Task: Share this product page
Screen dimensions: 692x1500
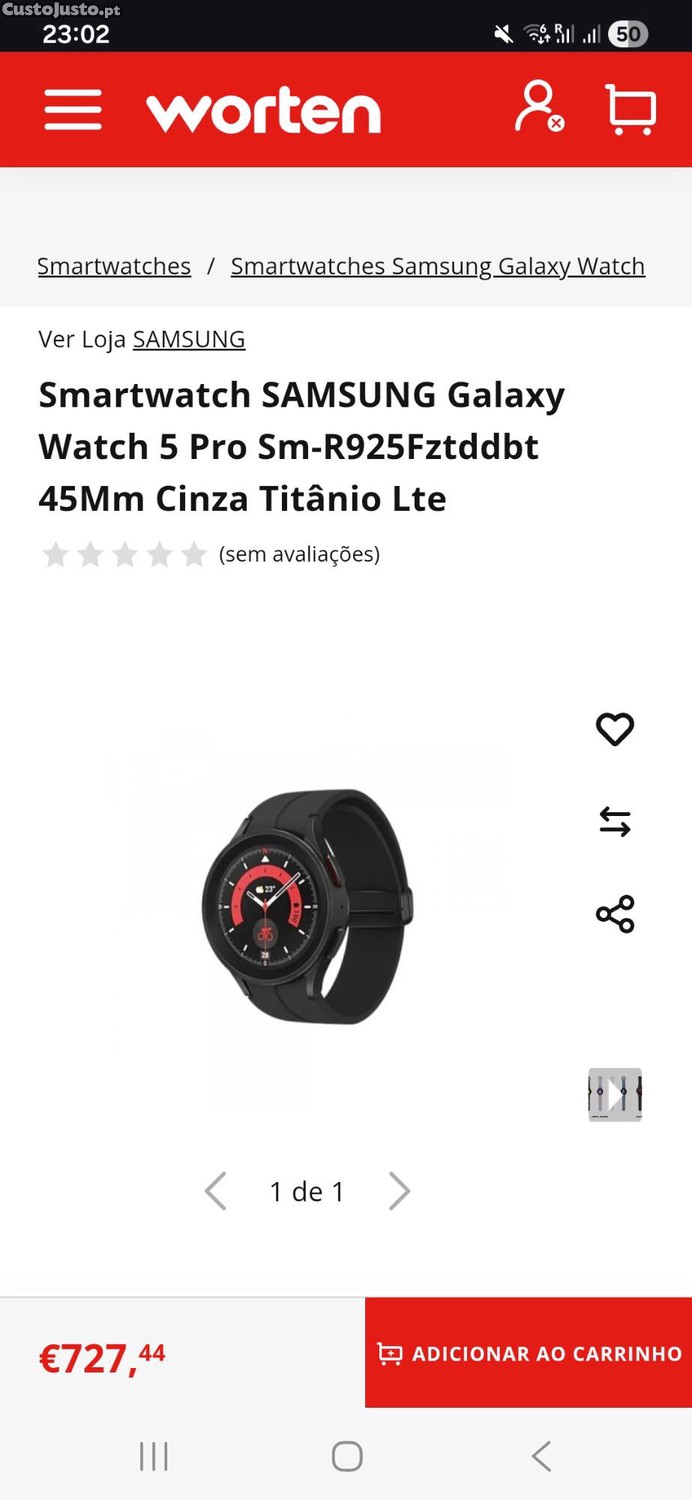Action: (x=615, y=914)
